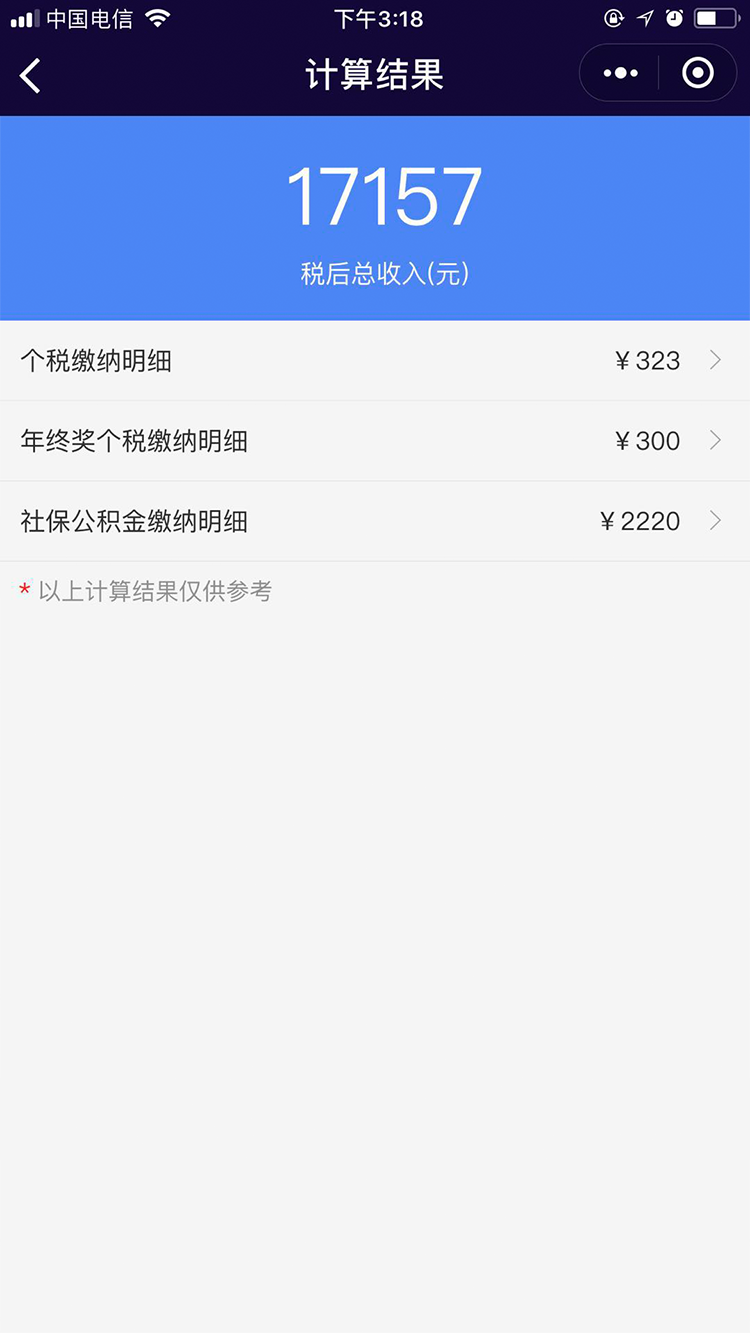Open 个税缴纳明细 details row
This screenshot has width=750, height=1334.
coord(375,361)
